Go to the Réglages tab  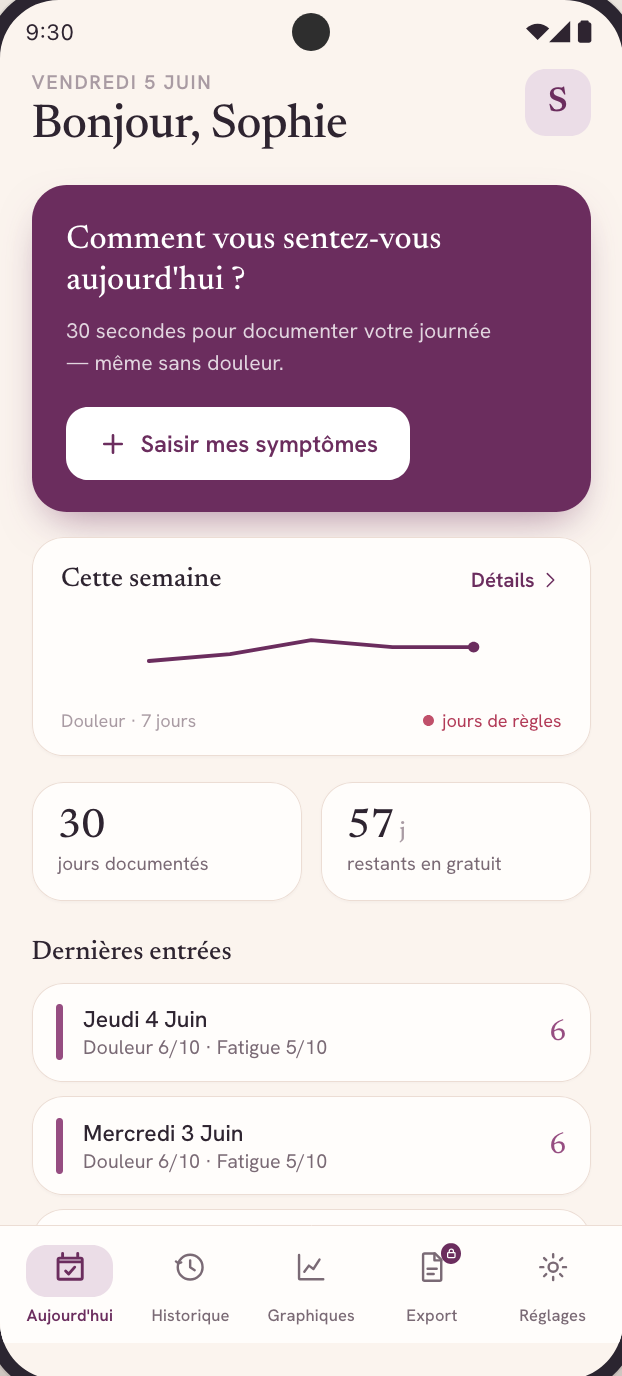[552, 1287]
